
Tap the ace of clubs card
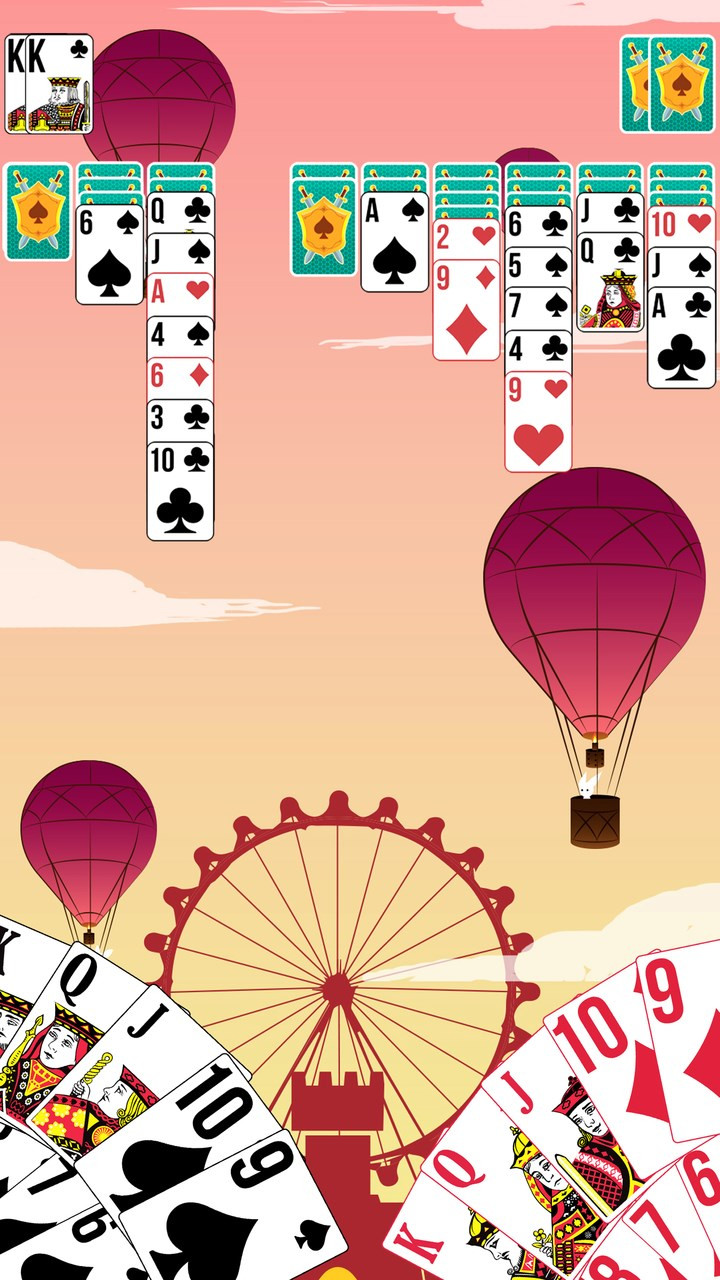click(681, 340)
